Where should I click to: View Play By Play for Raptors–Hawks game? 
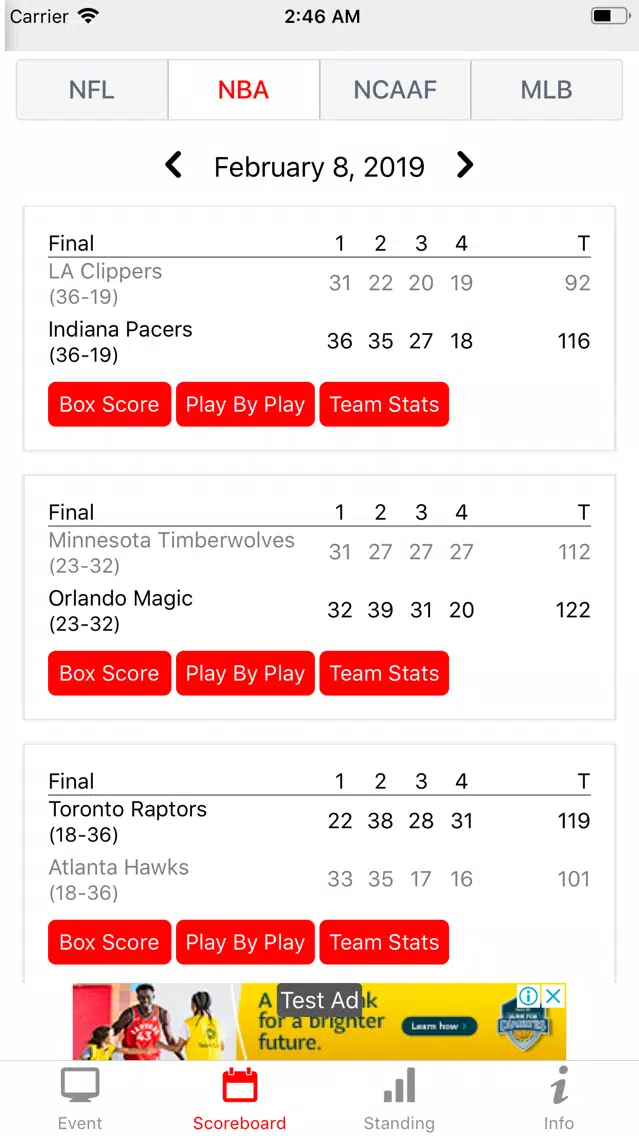click(x=245, y=942)
